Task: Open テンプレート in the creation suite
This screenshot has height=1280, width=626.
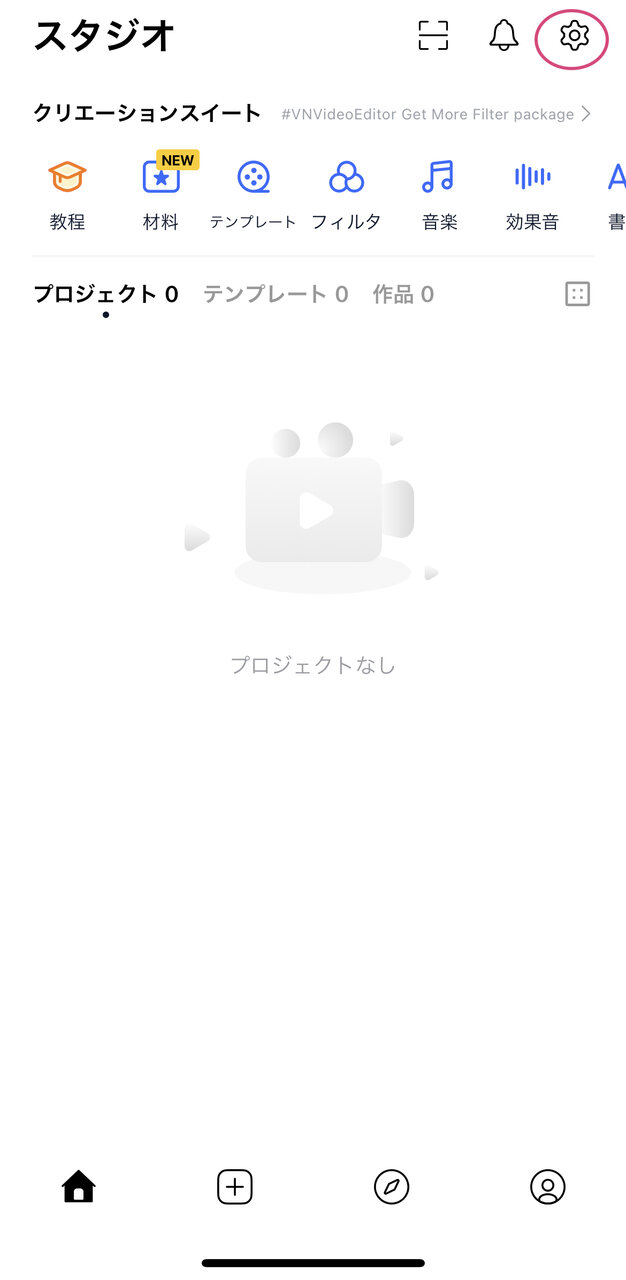Action: [x=253, y=195]
